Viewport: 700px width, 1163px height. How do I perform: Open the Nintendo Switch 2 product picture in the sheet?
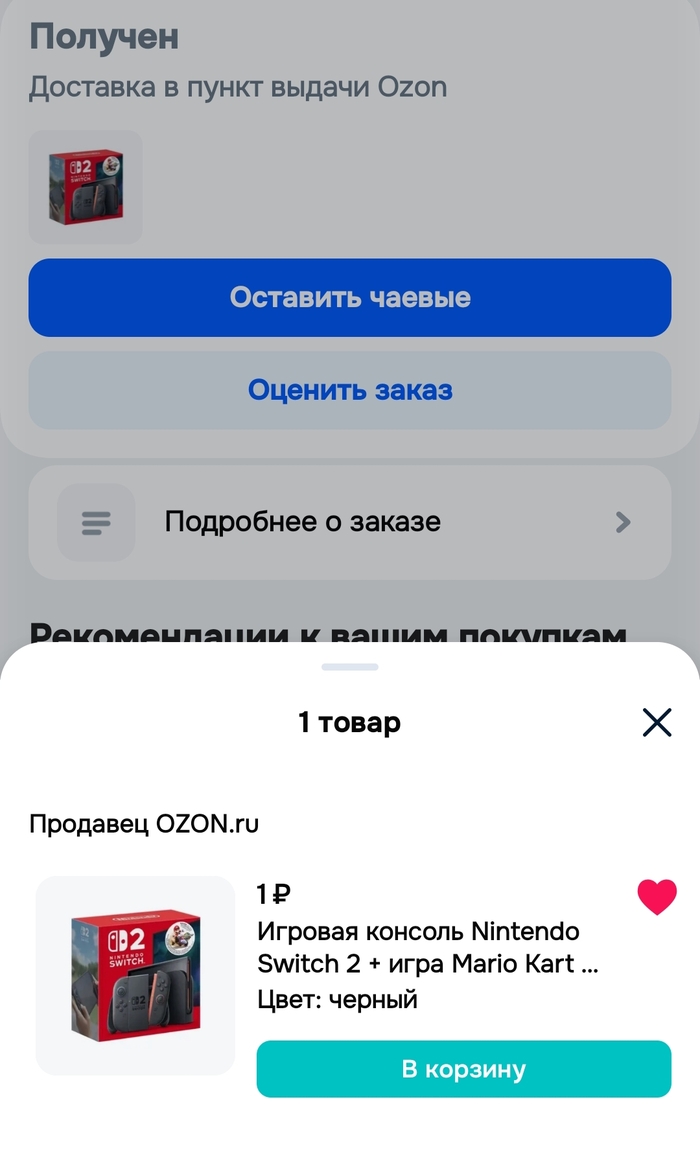pyautogui.click(x=136, y=975)
